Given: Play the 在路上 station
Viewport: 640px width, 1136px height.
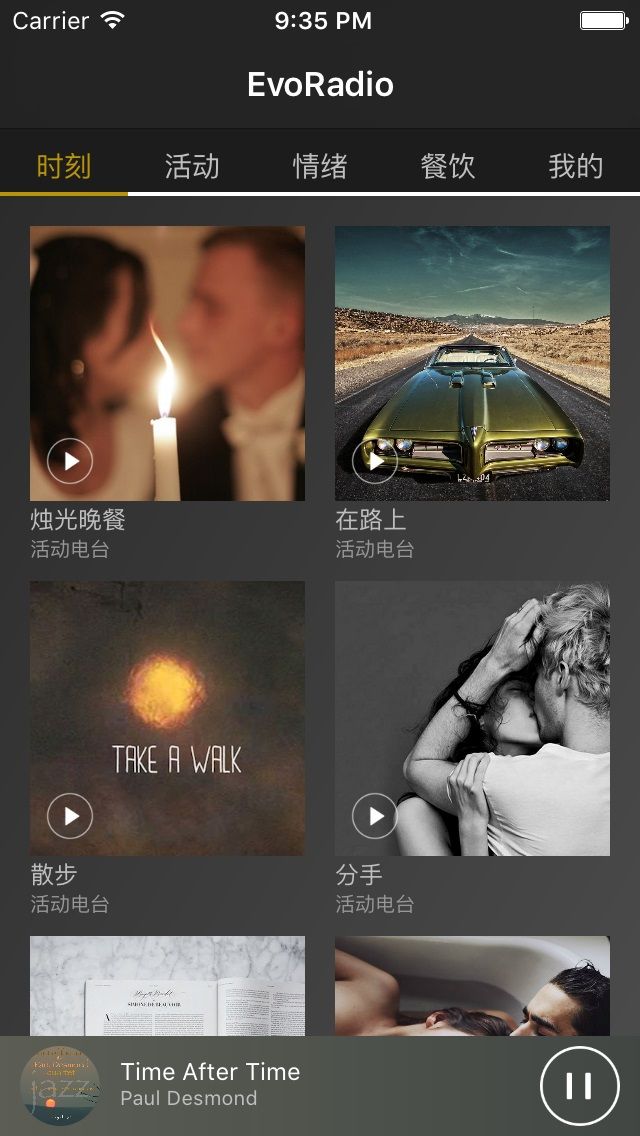Looking at the screenshot, I should 375,461.
